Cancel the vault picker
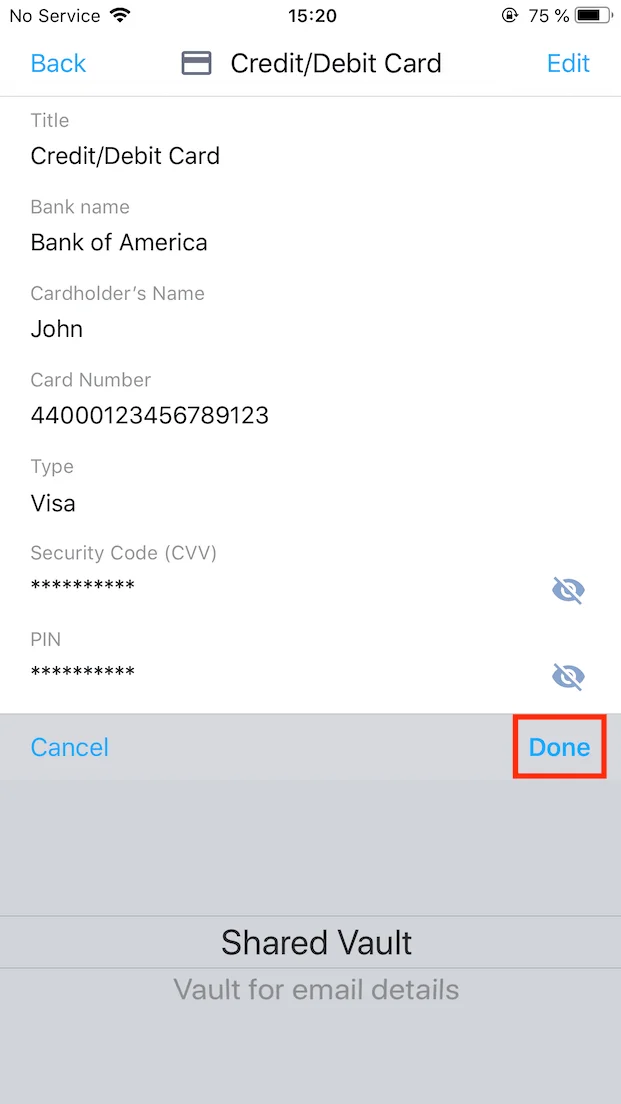This screenshot has width=621, height=1104. pyautogui.click(x=69, y=747)
